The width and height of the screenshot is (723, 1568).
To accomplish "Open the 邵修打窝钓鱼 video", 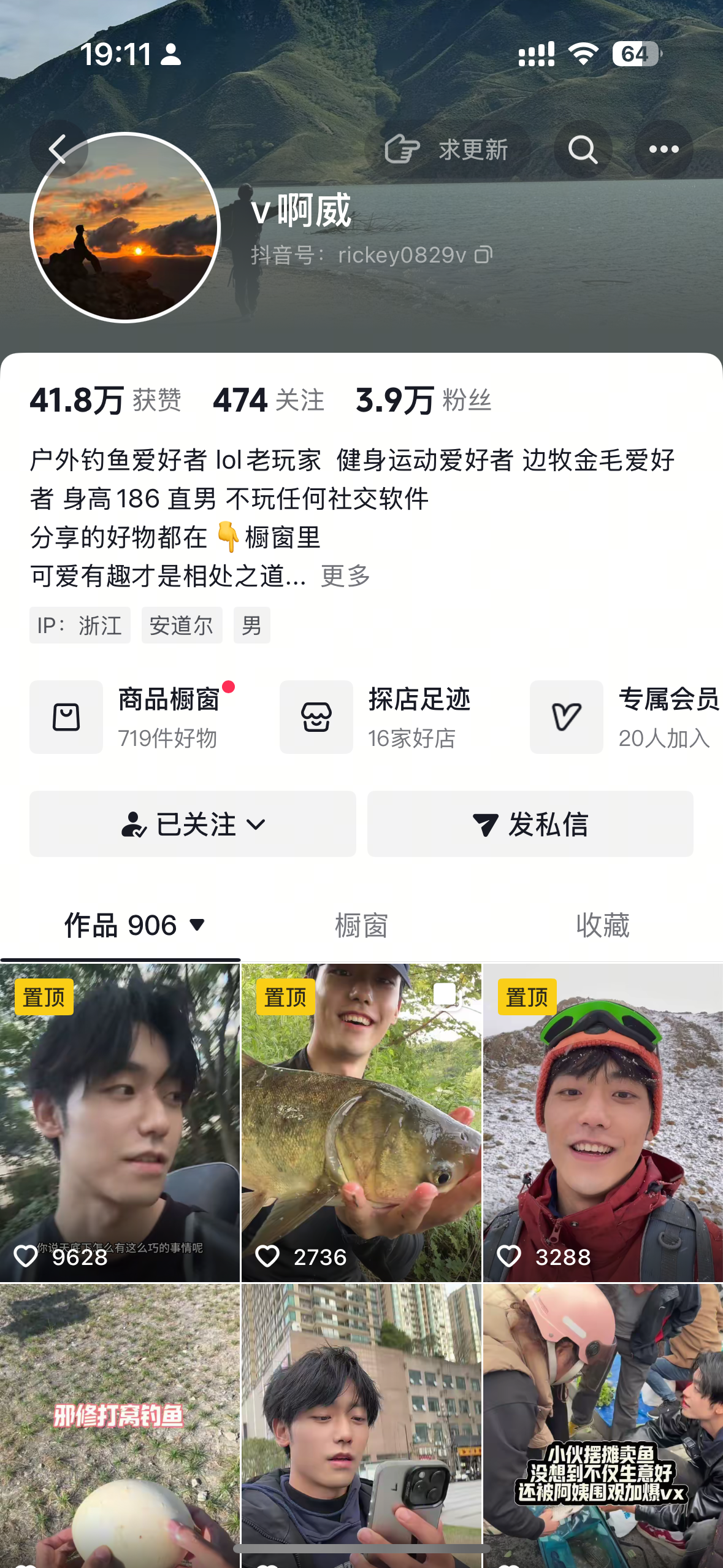I will point(120,1423).
